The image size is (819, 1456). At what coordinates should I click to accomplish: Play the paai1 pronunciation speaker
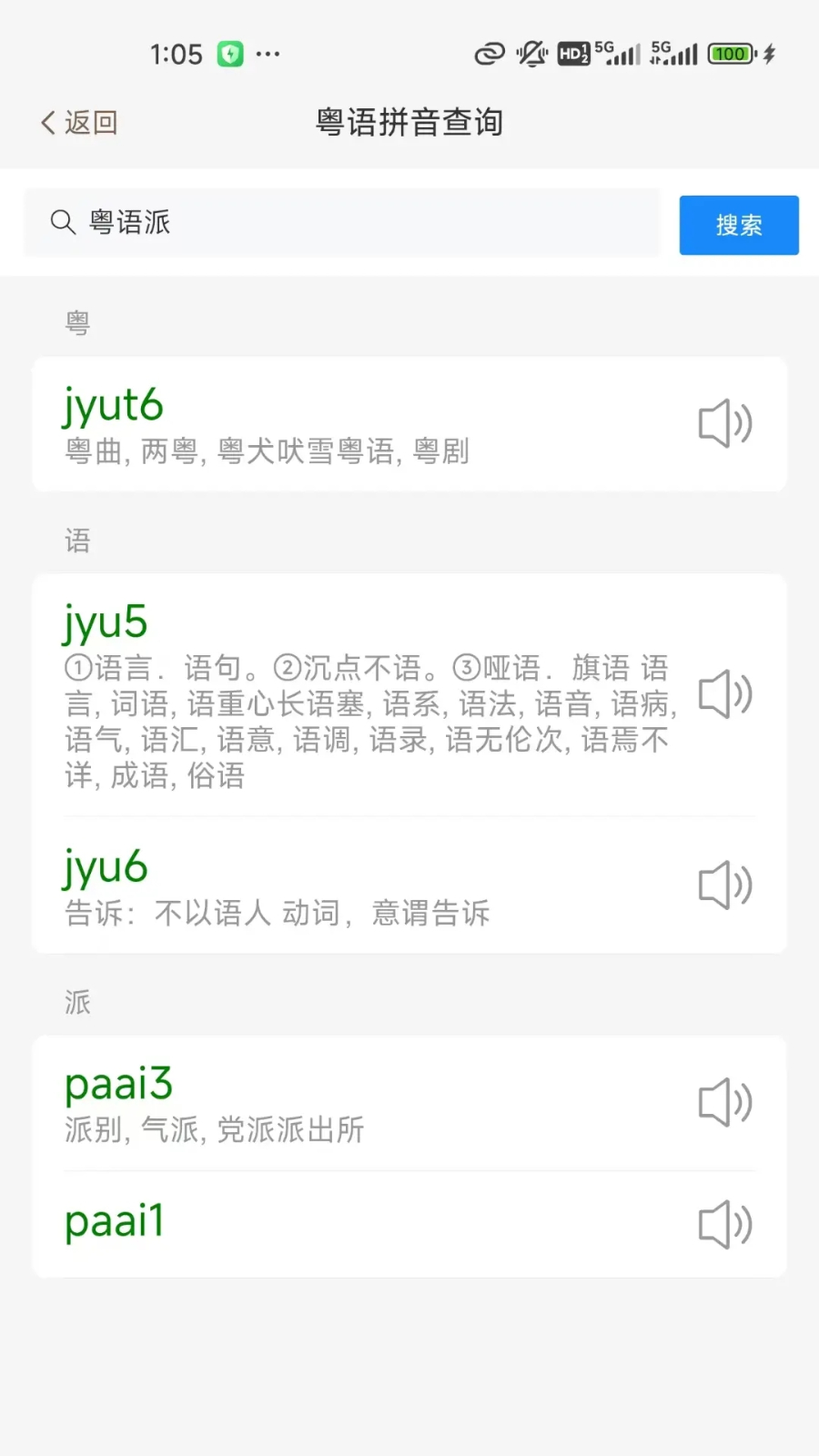(x=723, y=1224)
